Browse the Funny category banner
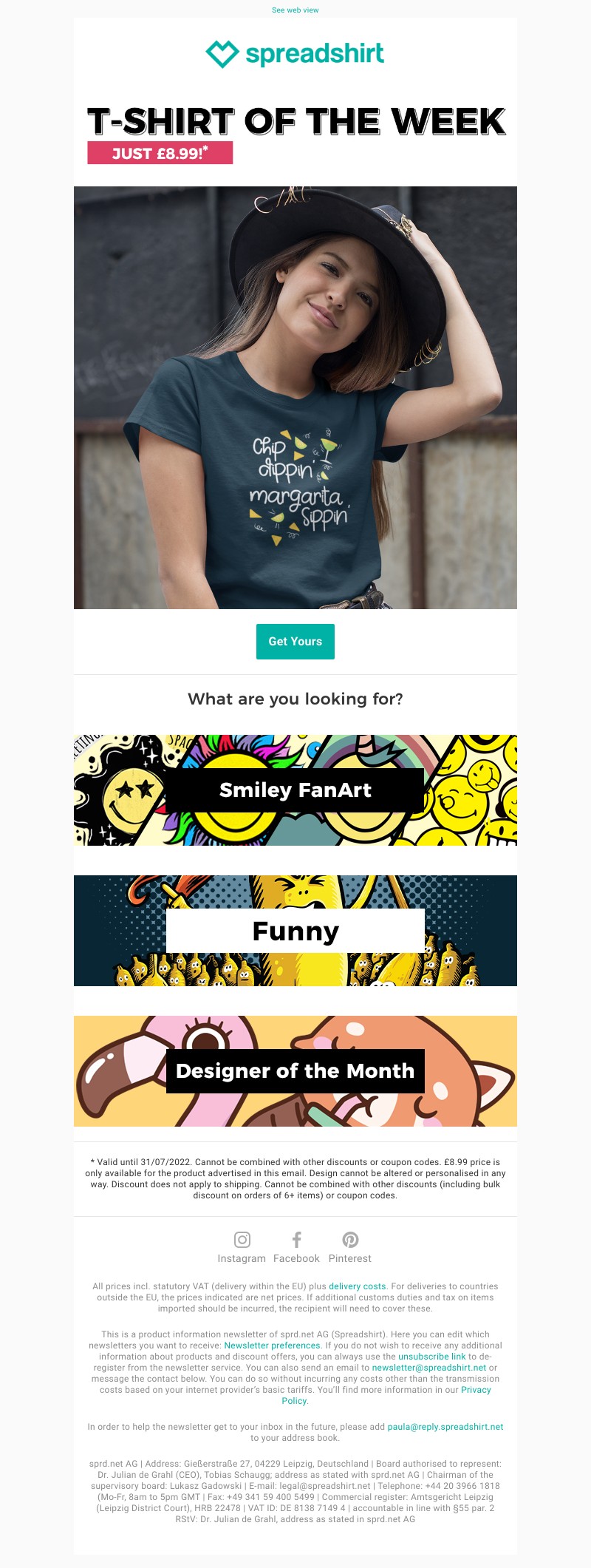Viewport: 591px width, 1568px height. pyautogui.click(x=295, y=930)
